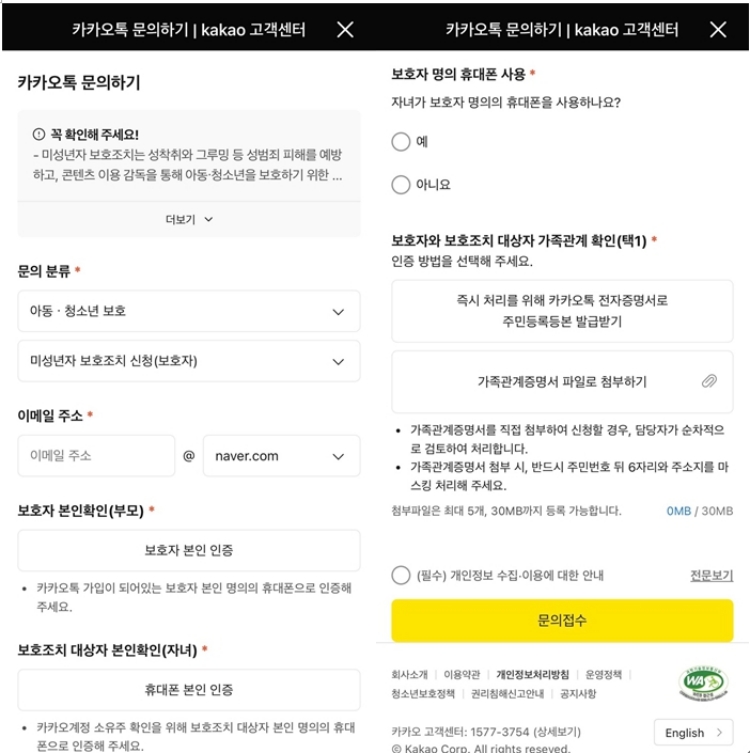Open the 아동·청소년 보호 category dropdown
Viewport: 750px width, 753px height.
pos(189,311)
